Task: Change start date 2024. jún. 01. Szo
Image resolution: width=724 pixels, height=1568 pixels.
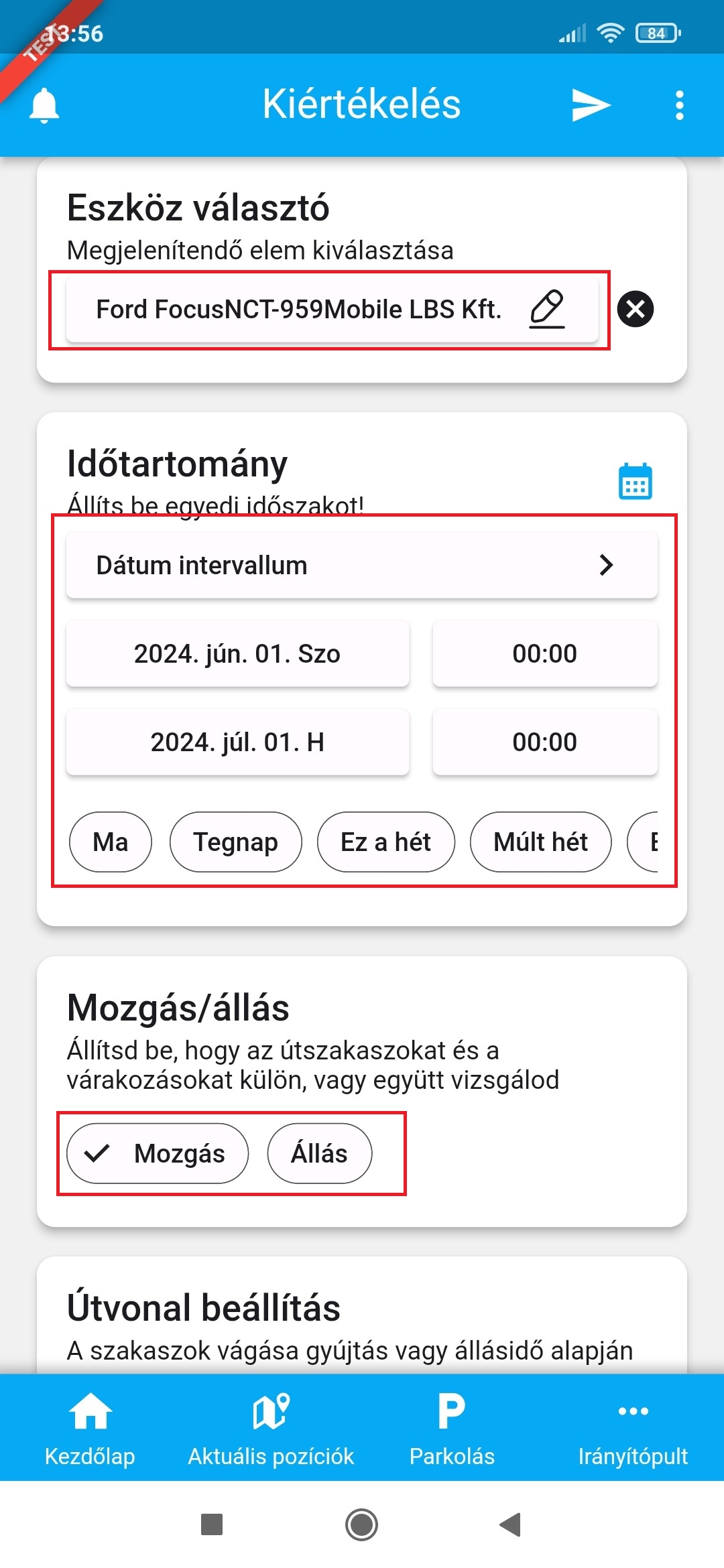Action: tap(237, 653)
